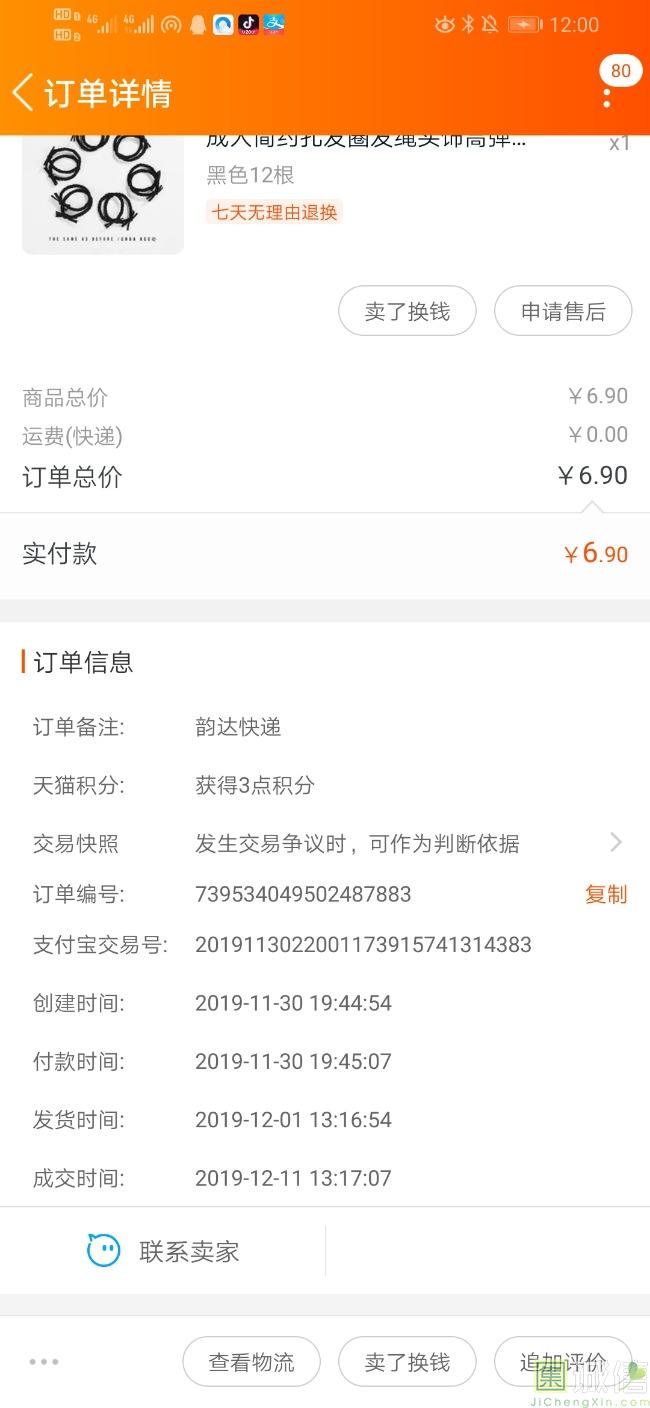Go back from the 订单详情 page
Screen dimensions: 650x1408
click(x=23, y=92)
